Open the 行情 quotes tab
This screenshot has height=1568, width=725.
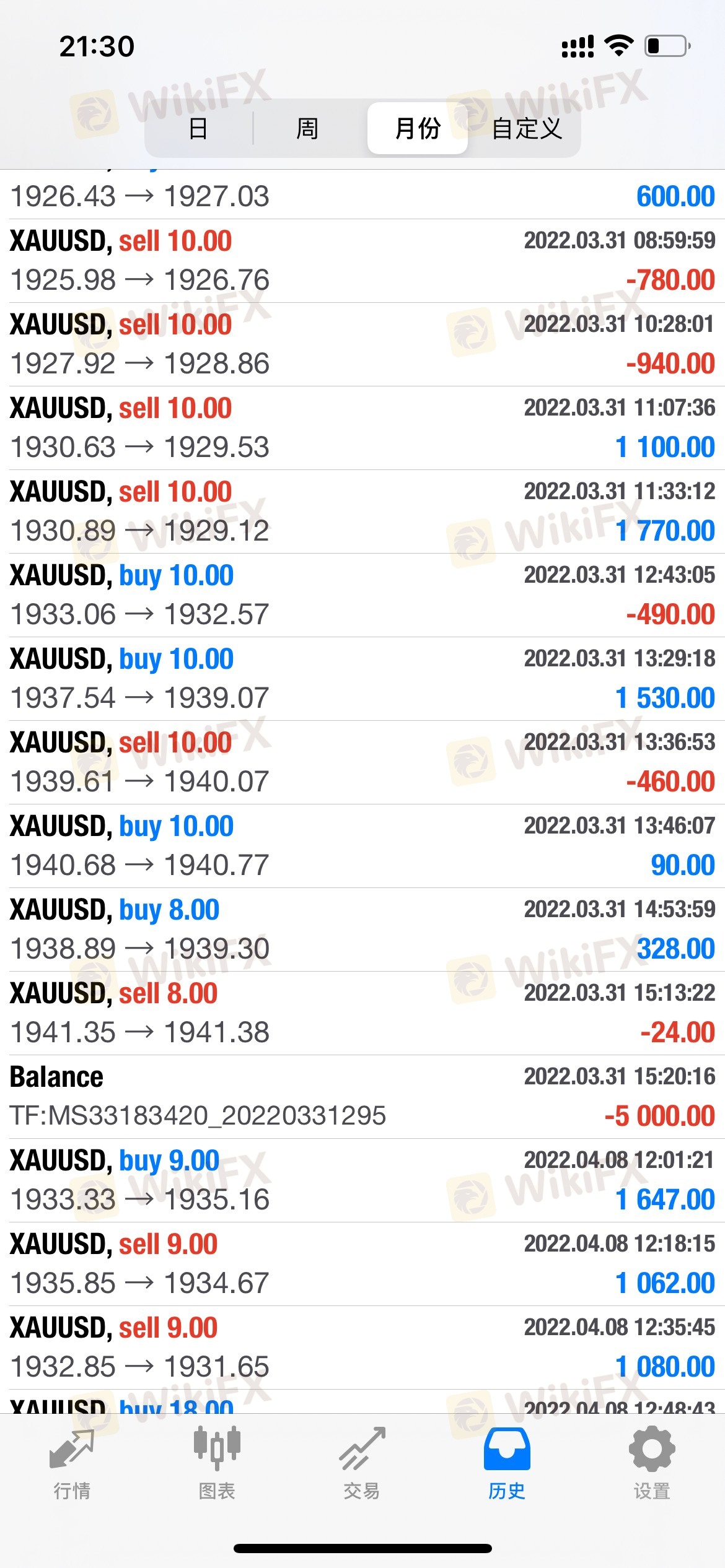pyautogui.click(x=72, y=1464)
